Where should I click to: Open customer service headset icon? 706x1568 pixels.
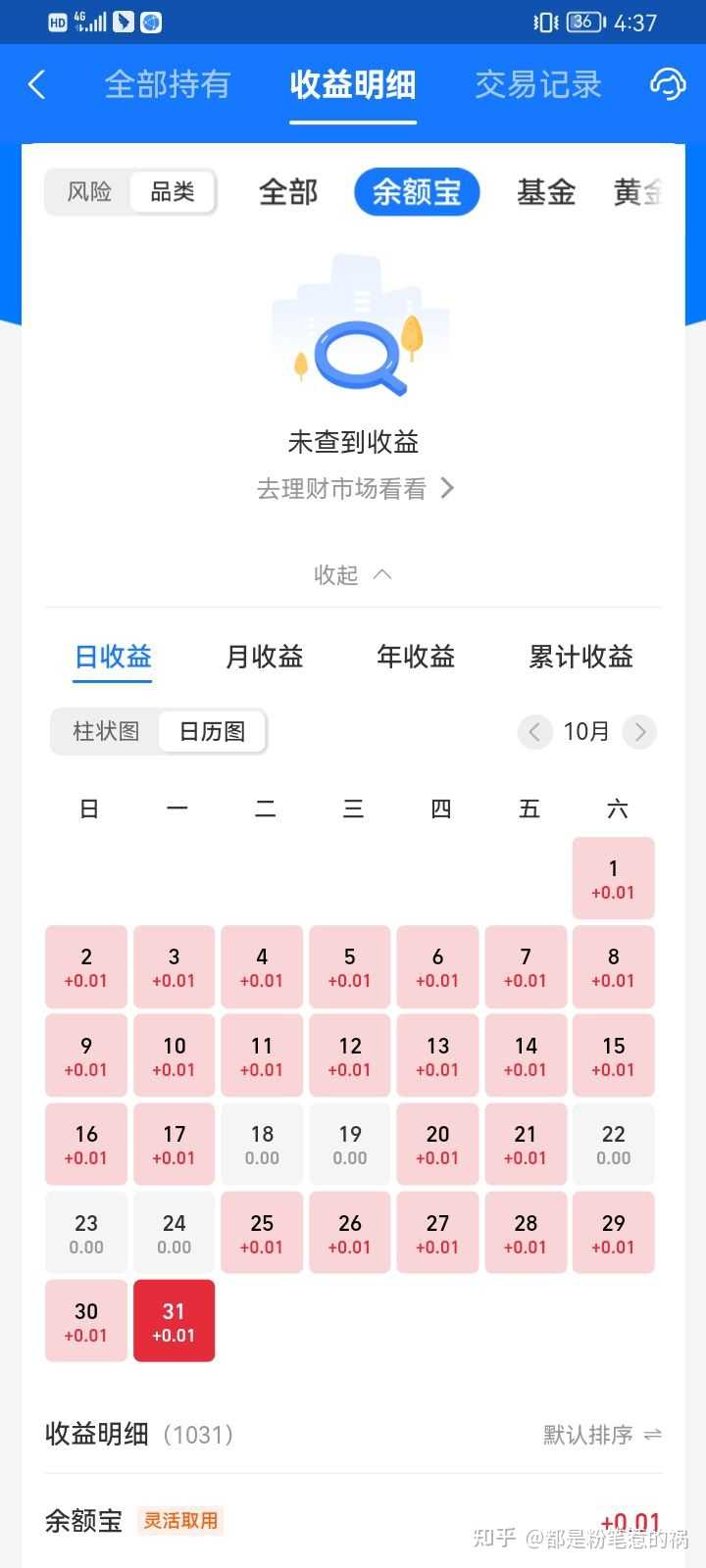668,84
